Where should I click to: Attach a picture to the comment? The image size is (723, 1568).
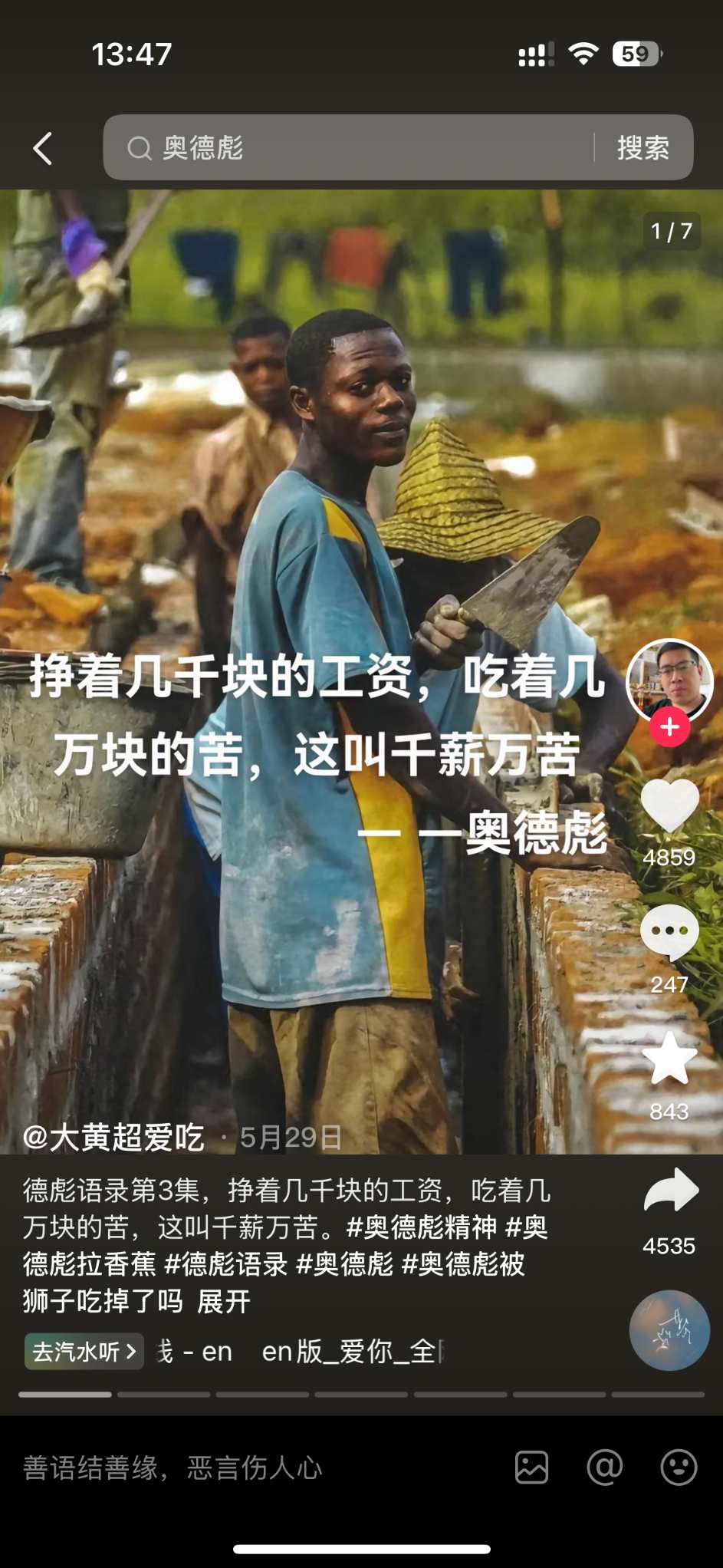(531, 1468)
